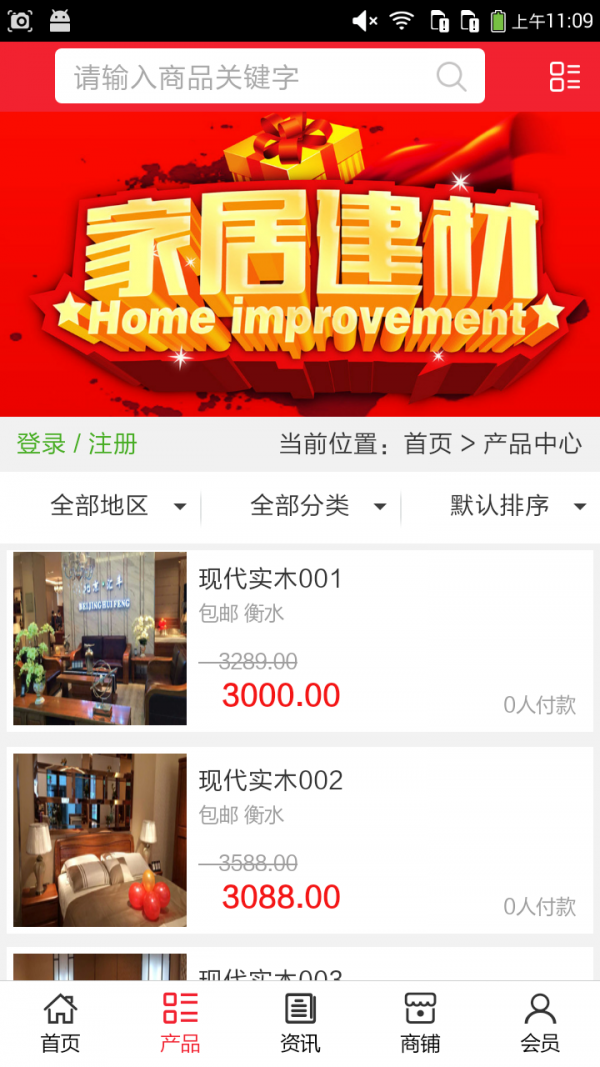Switch to the 商铺 tab

coord(420,1023)
